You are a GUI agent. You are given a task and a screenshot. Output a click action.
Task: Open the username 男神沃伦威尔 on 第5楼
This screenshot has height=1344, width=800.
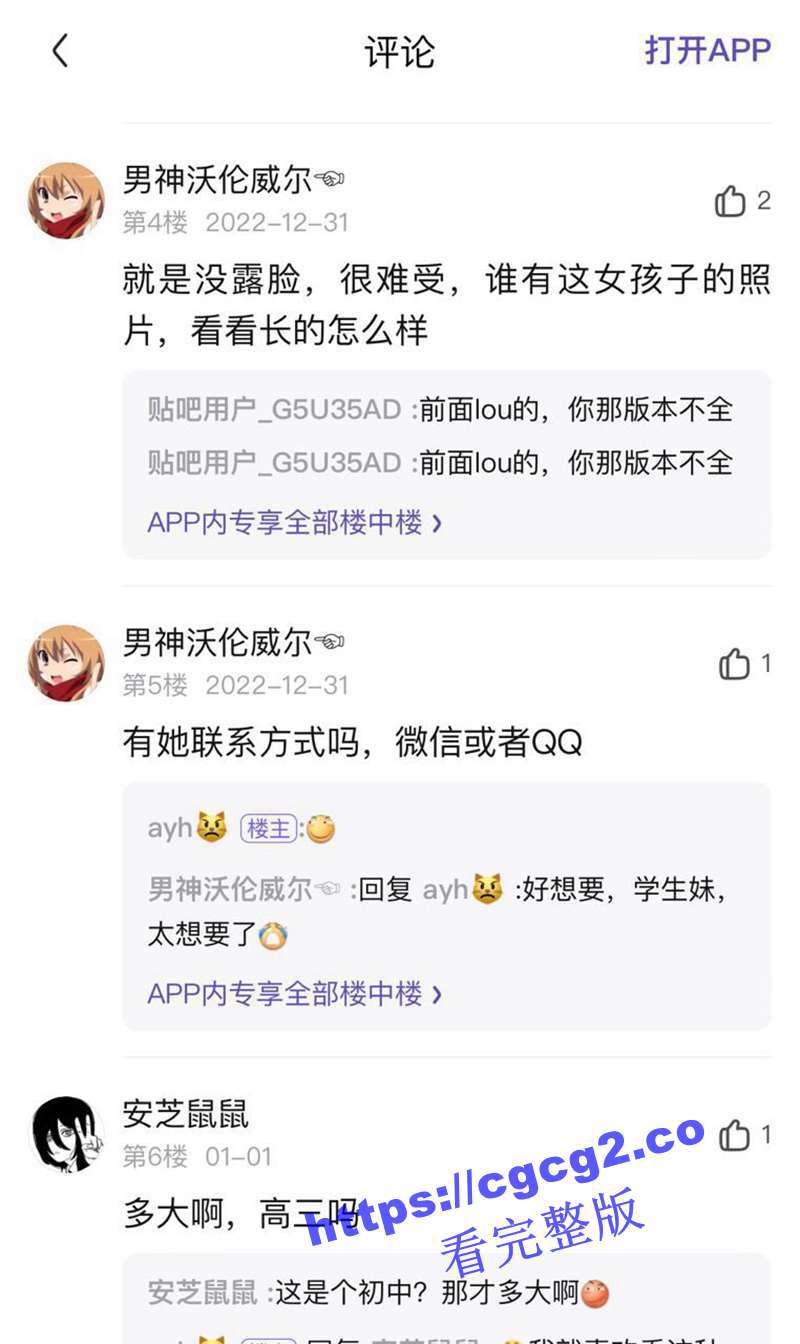(x=217, y=642)
